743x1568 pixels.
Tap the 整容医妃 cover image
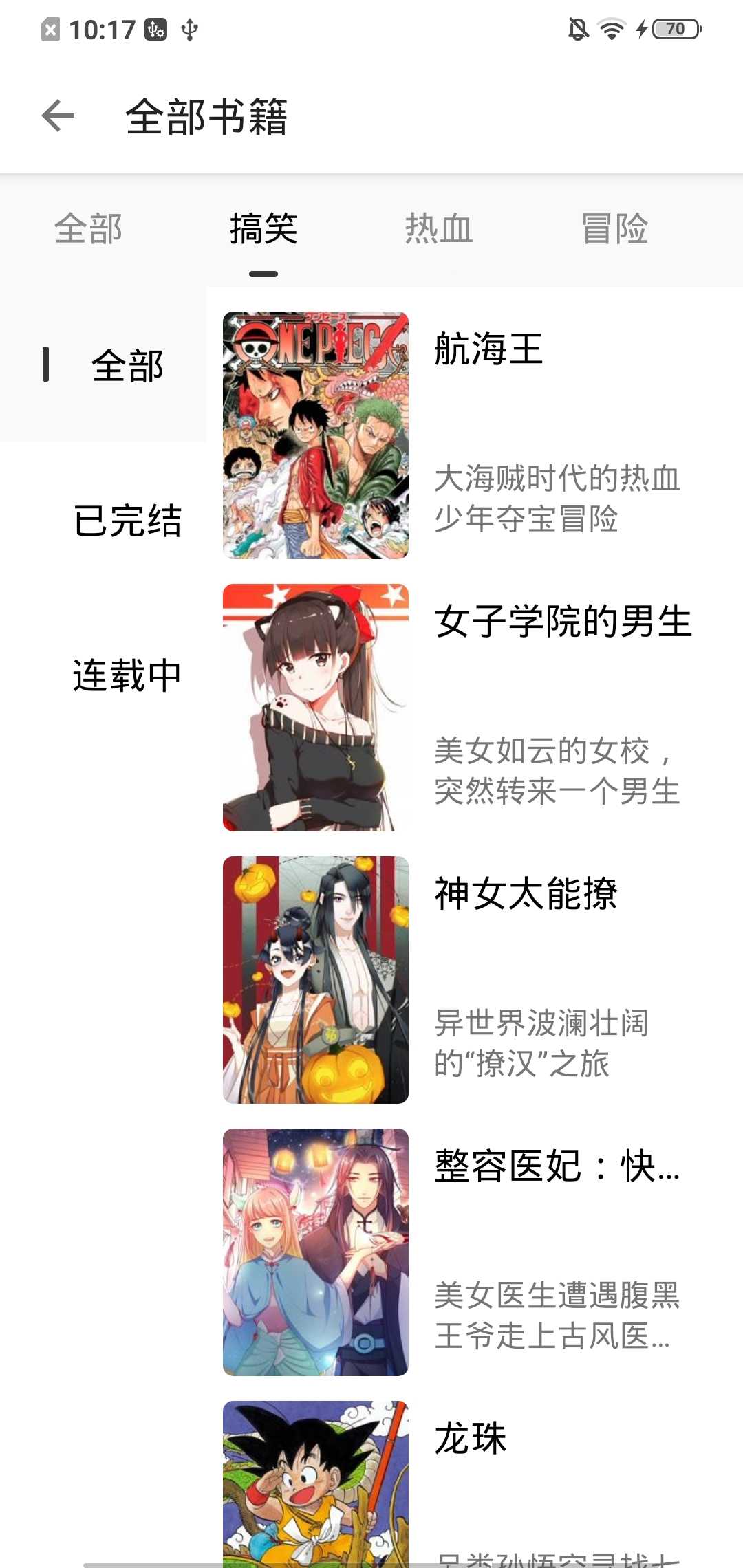(x=315, y=1252)
